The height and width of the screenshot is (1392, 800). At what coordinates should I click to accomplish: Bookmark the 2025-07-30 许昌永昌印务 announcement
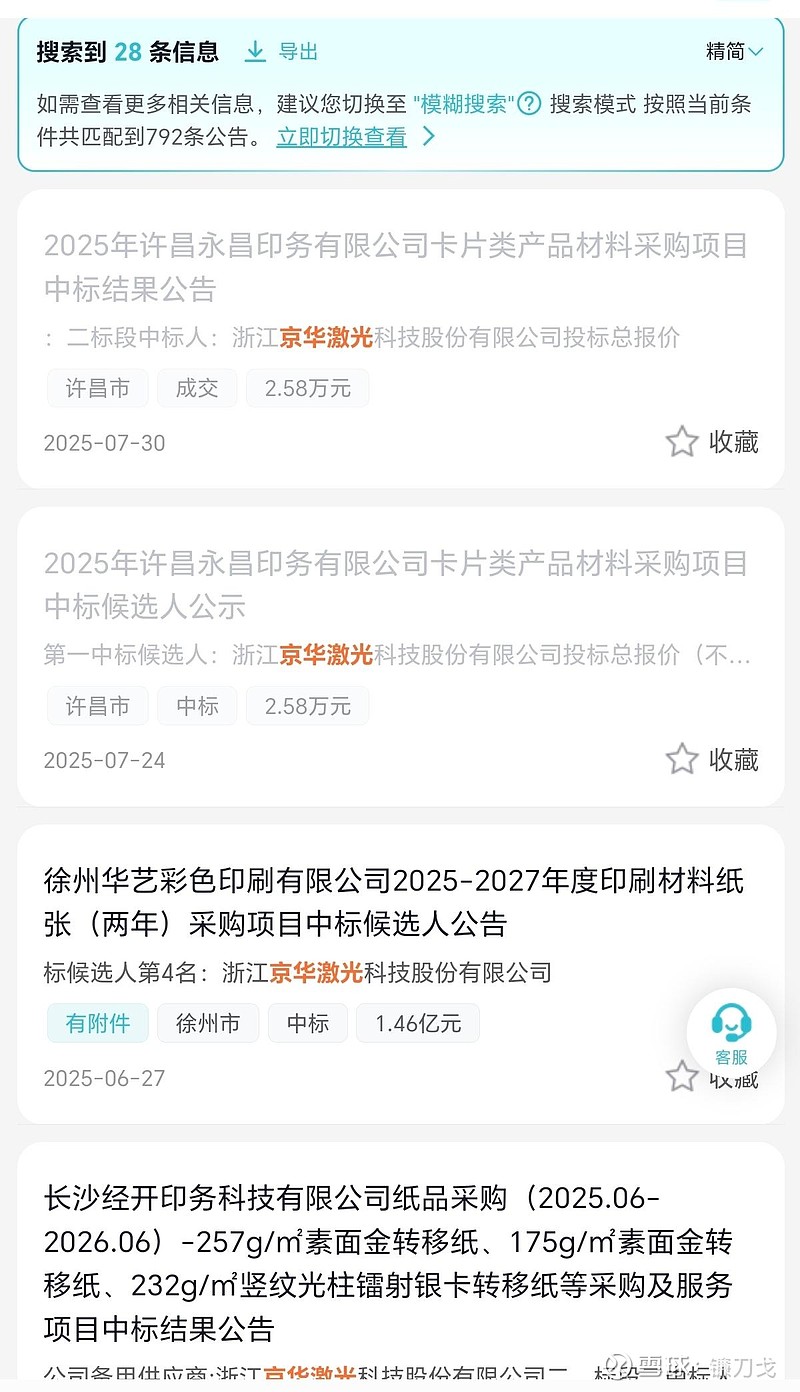point(713,442)
